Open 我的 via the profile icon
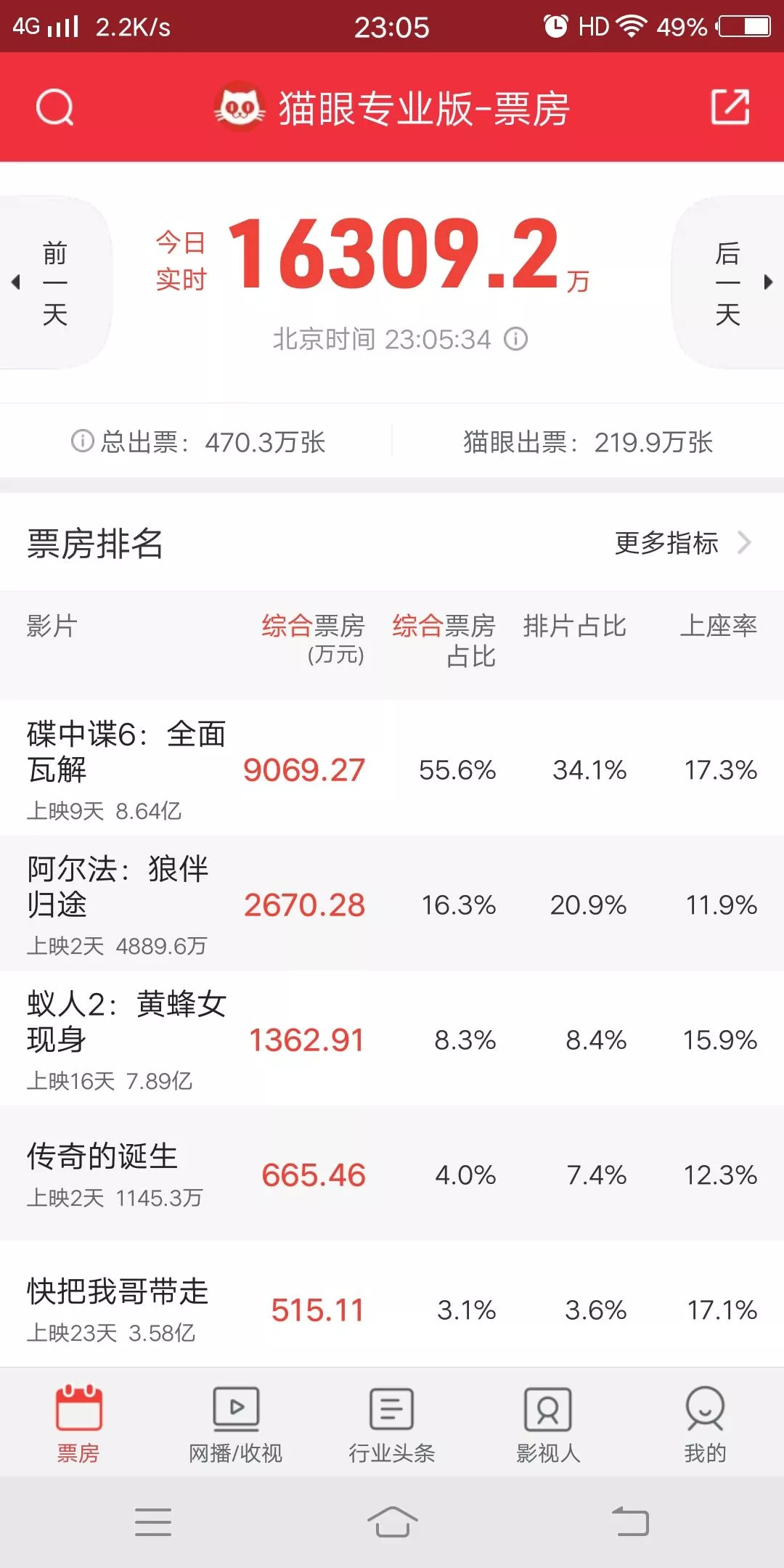This screenshot has height=1568, width=784. coord(705,1407)
